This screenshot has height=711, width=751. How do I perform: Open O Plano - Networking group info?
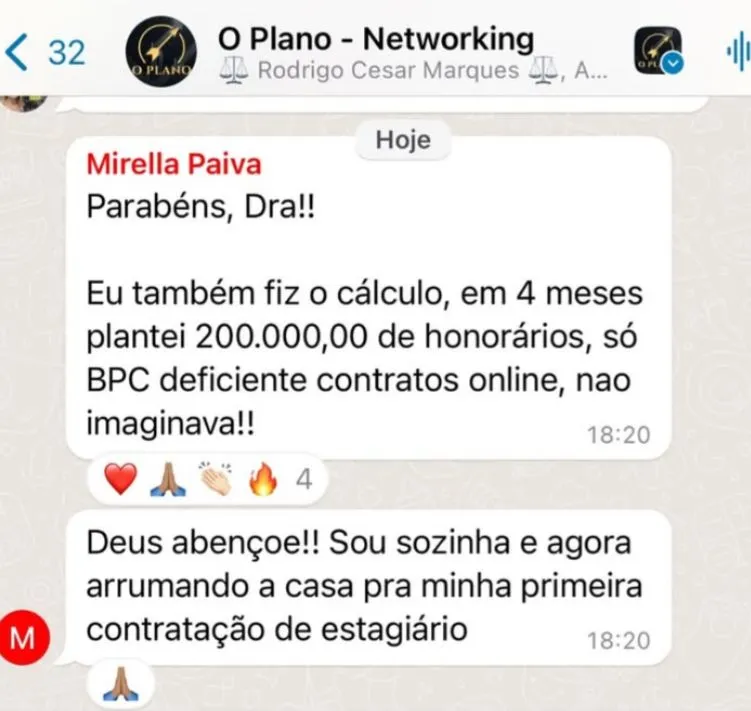point(375,40)
